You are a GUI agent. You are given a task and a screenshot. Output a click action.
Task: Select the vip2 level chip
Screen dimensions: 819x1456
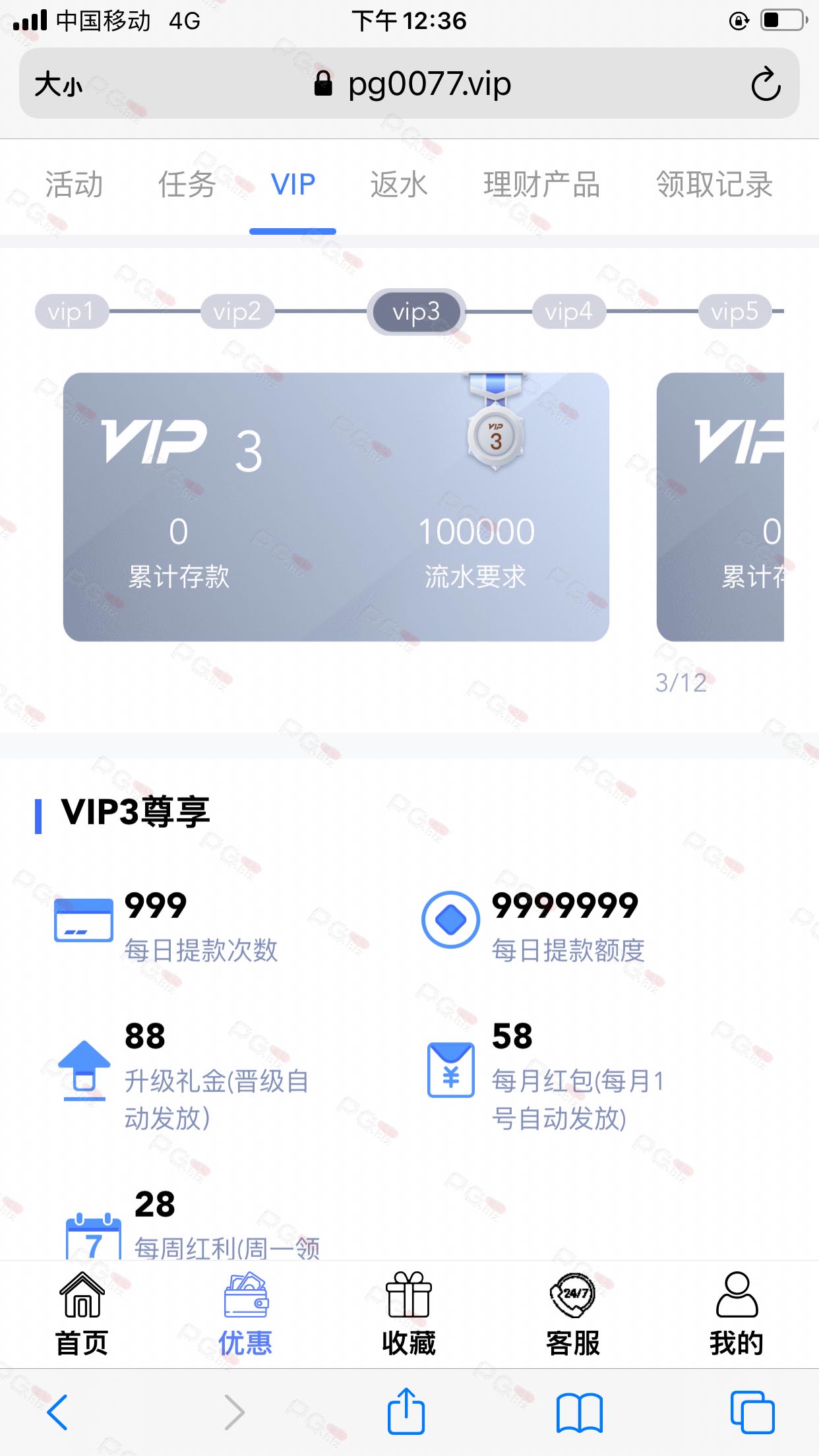(237, 311)
